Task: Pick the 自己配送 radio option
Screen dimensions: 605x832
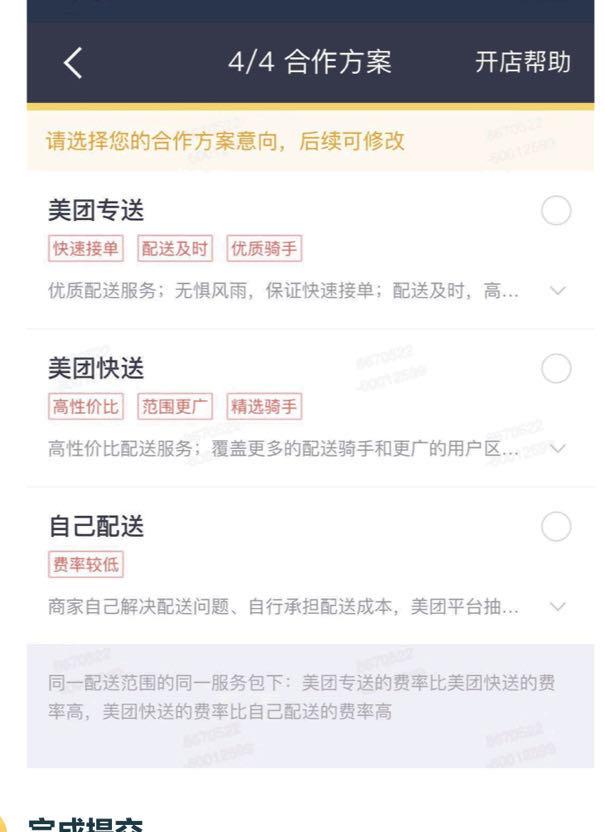Action: (x=556, y=527)
